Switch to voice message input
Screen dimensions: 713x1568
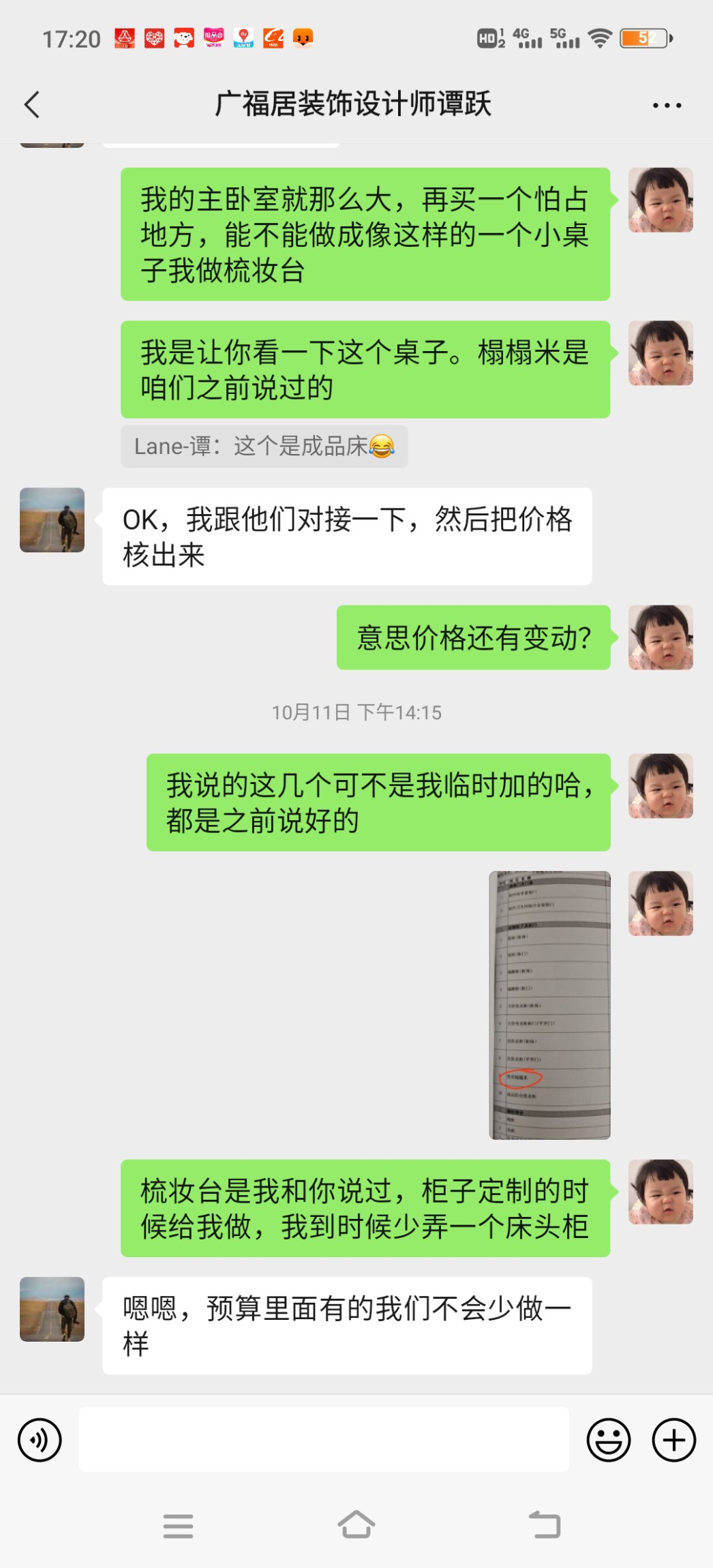(x=40, y=1440)
